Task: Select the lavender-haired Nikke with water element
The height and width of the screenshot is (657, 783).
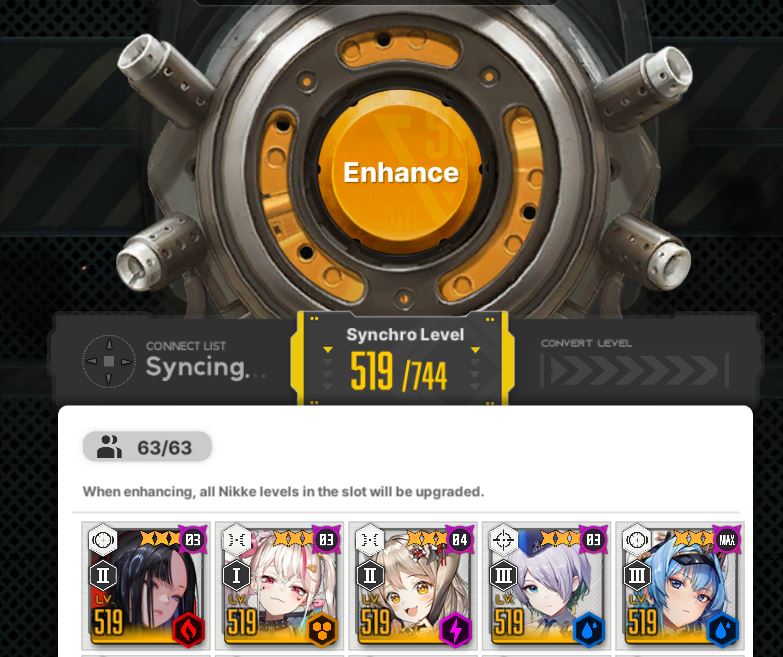Action: tap(546, 586)
